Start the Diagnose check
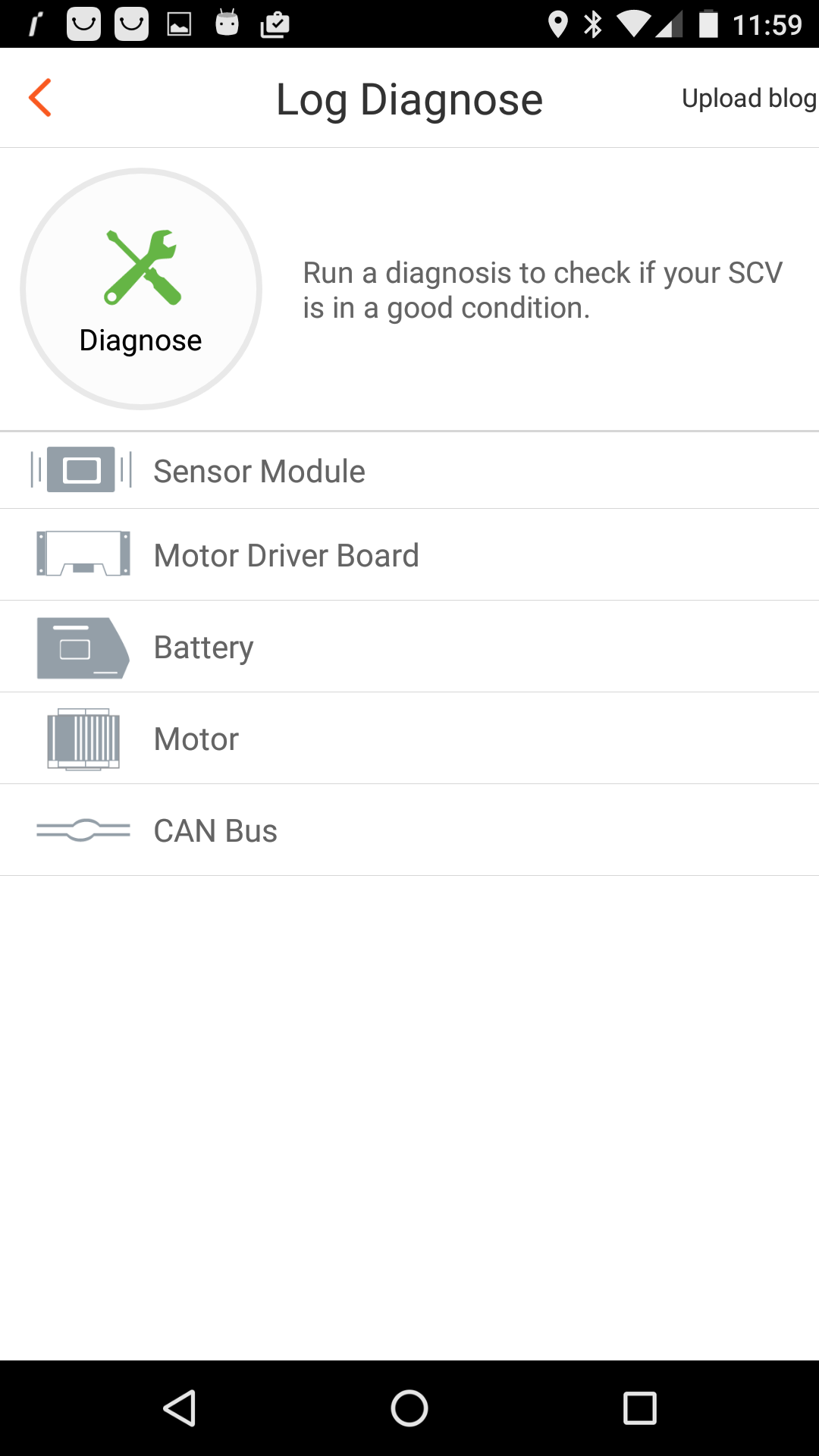Image resolution: width=819 pixels, height=1456 pixels. click(141, 289)
